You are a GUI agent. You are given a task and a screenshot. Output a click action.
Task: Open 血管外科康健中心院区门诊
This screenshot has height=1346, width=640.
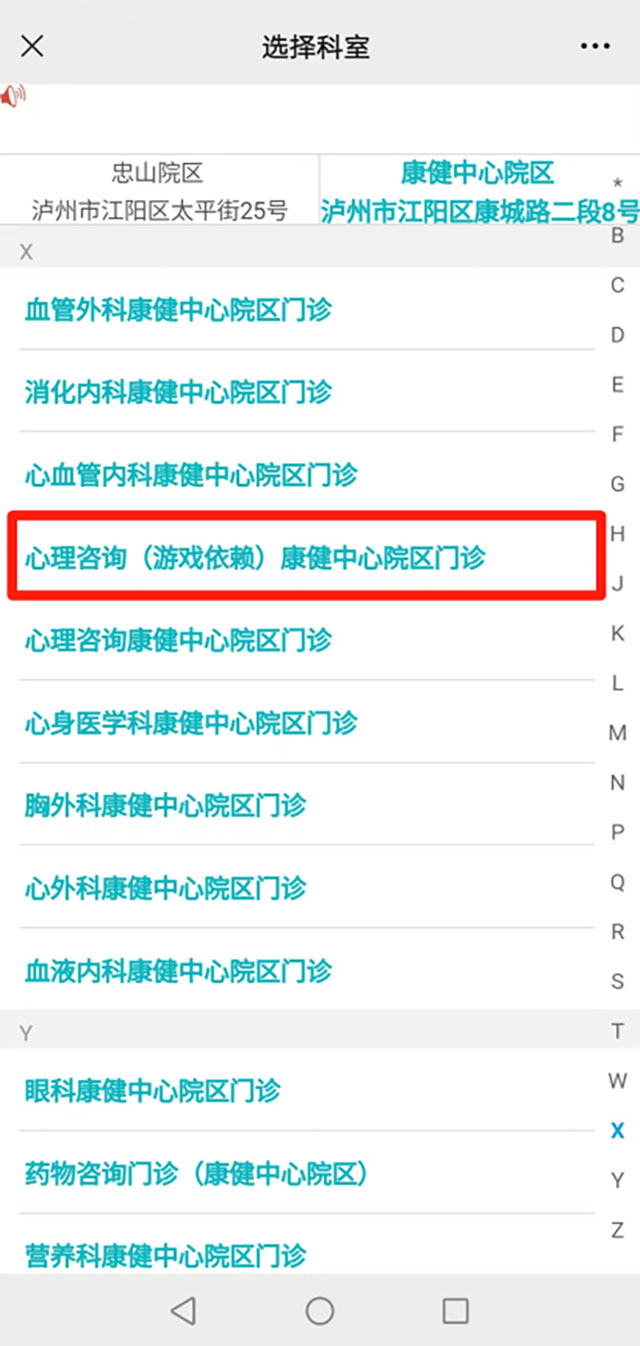178,309
